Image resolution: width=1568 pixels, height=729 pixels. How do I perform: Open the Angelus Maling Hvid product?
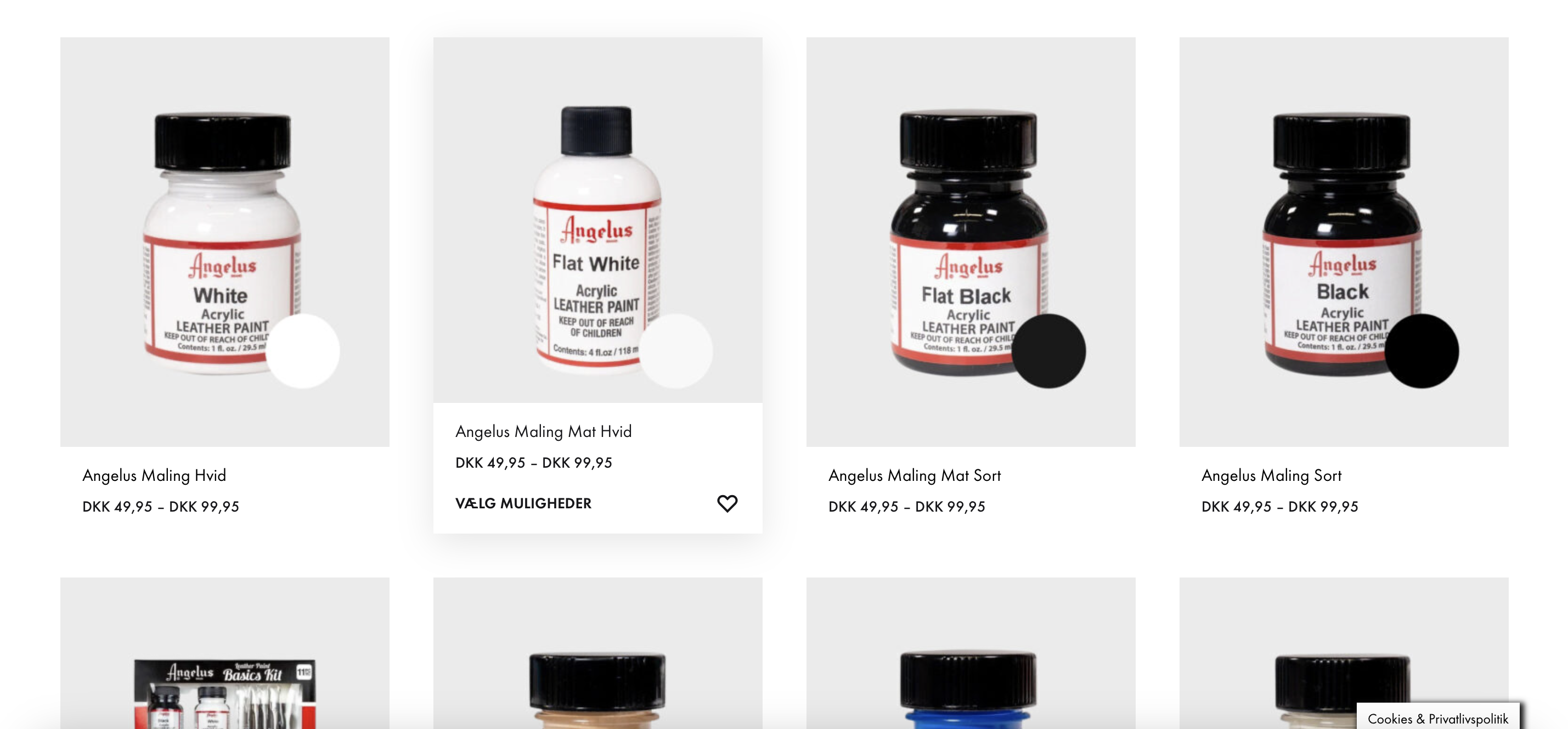coord(224,242)
